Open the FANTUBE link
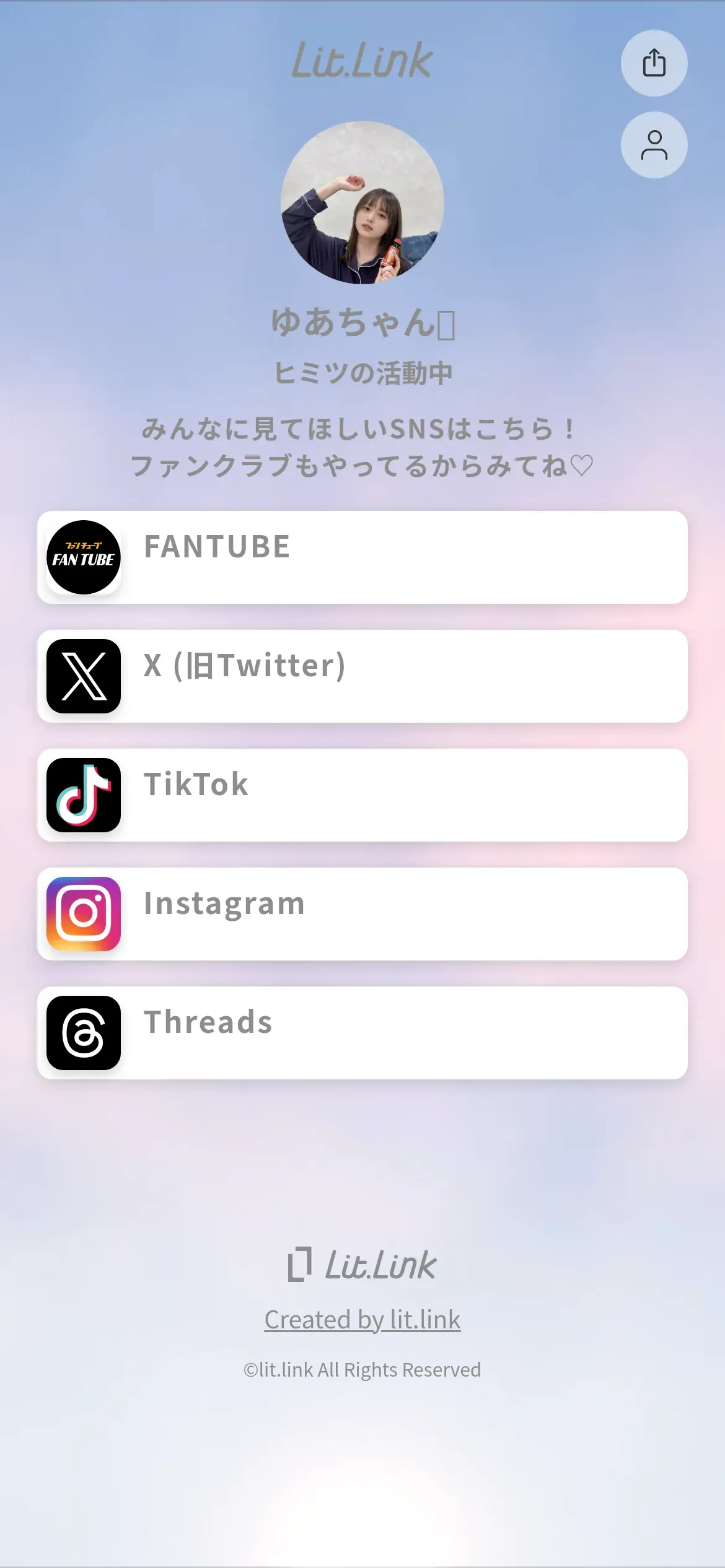The width and height of the screenshot is (725, 1568). pos(362,557)
